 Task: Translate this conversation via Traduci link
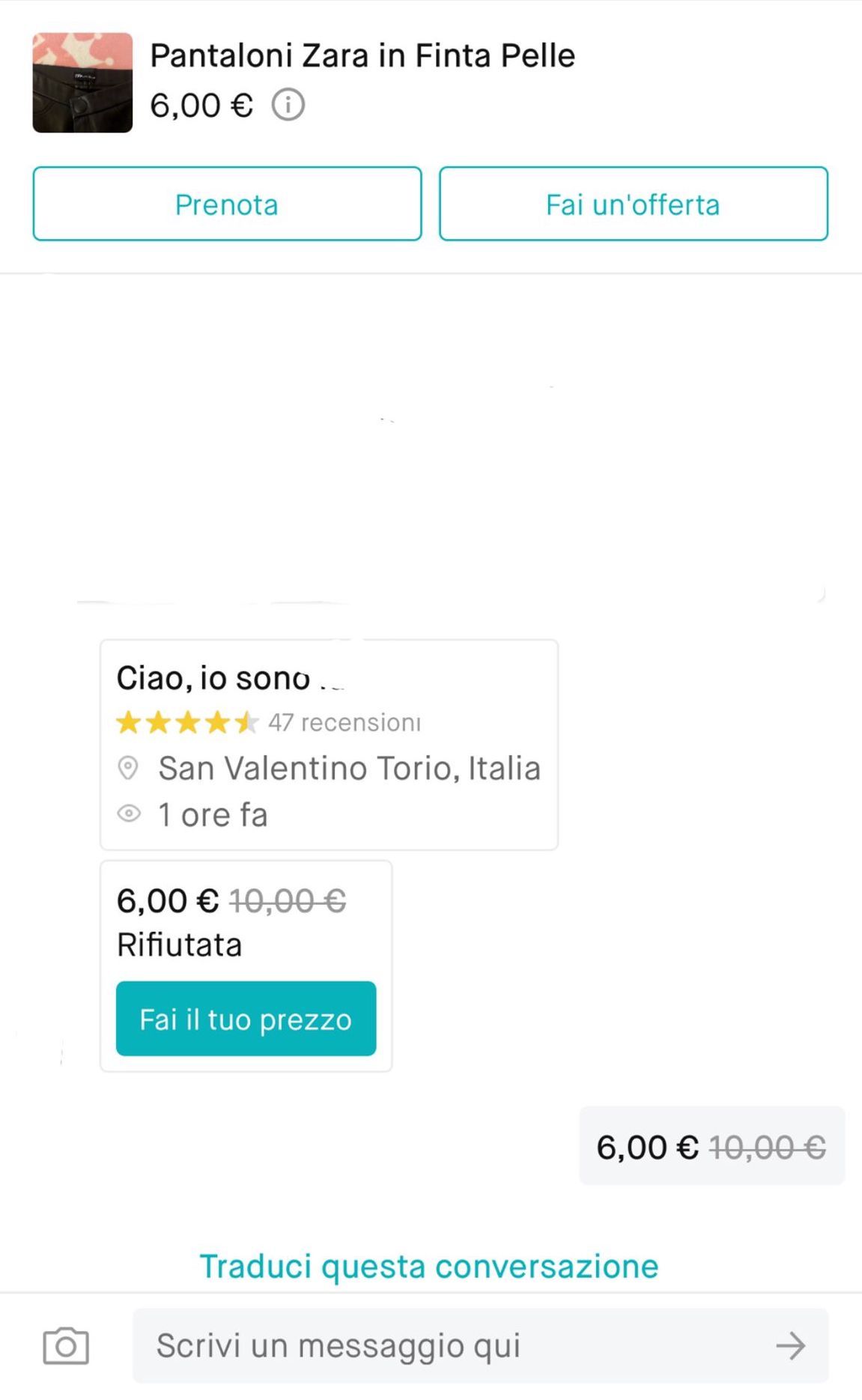pos(428,1266)
